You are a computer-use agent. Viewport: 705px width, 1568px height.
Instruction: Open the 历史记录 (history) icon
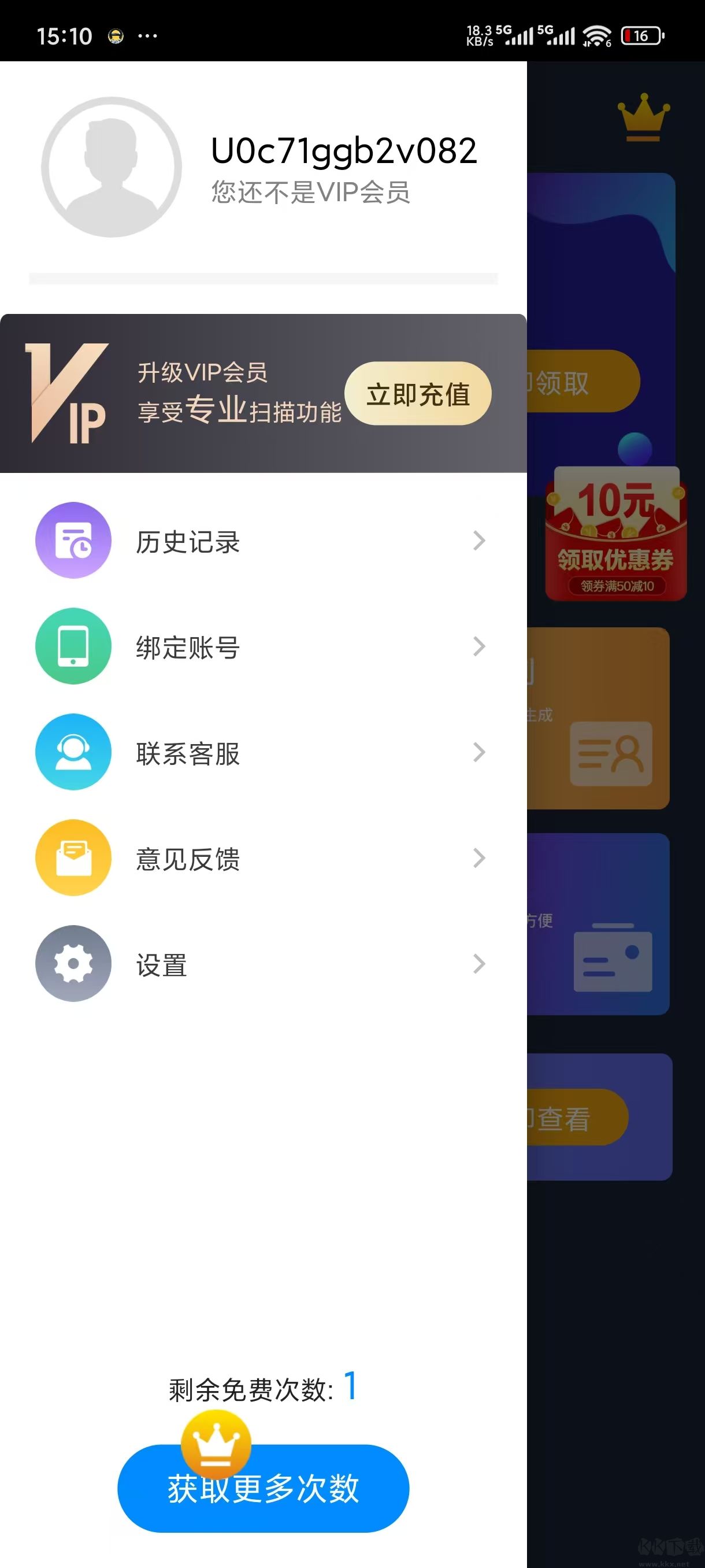point(73,541)
